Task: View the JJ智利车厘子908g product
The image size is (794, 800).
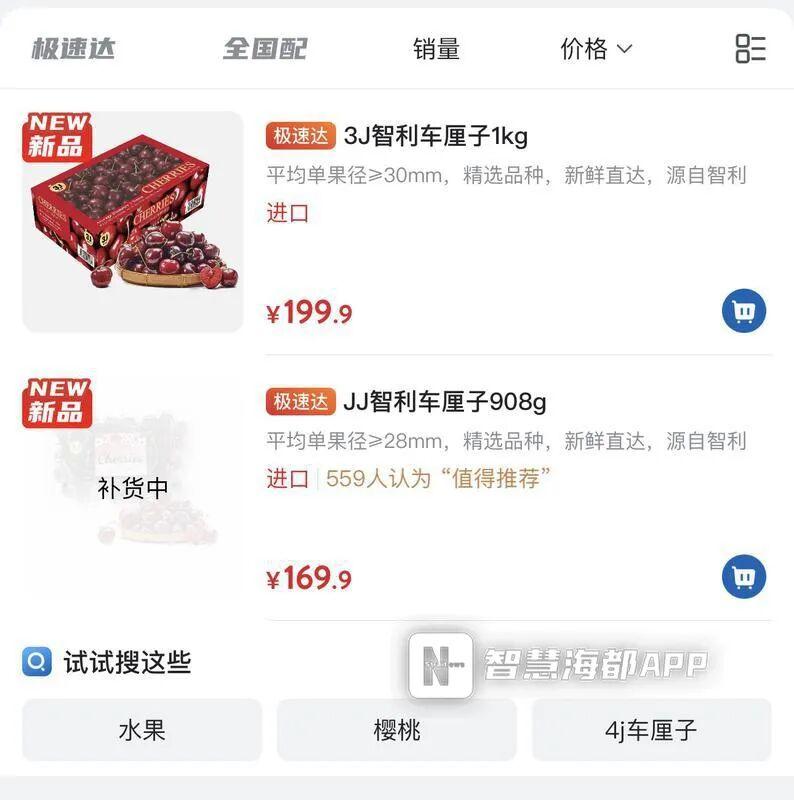Action: [445, 402]
